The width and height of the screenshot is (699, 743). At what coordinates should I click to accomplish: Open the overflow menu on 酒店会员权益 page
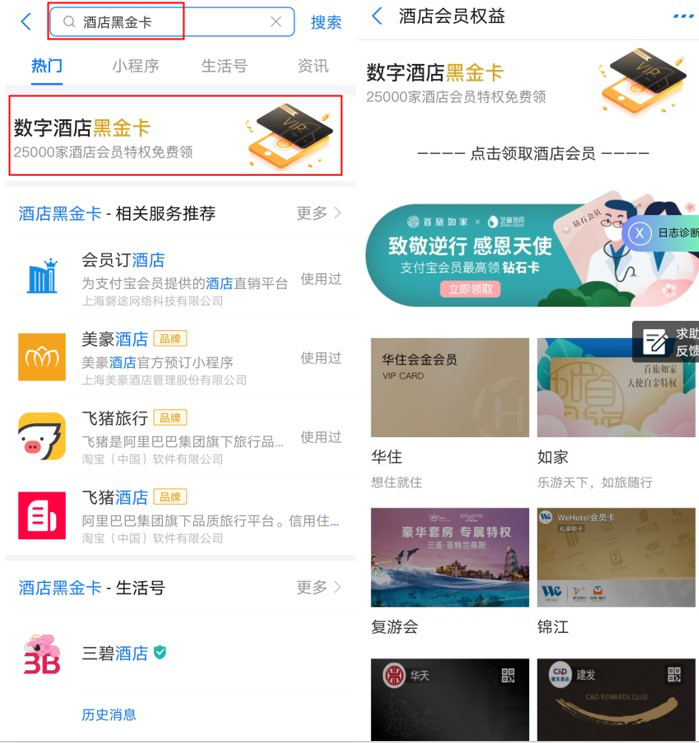tap(683, 16)
